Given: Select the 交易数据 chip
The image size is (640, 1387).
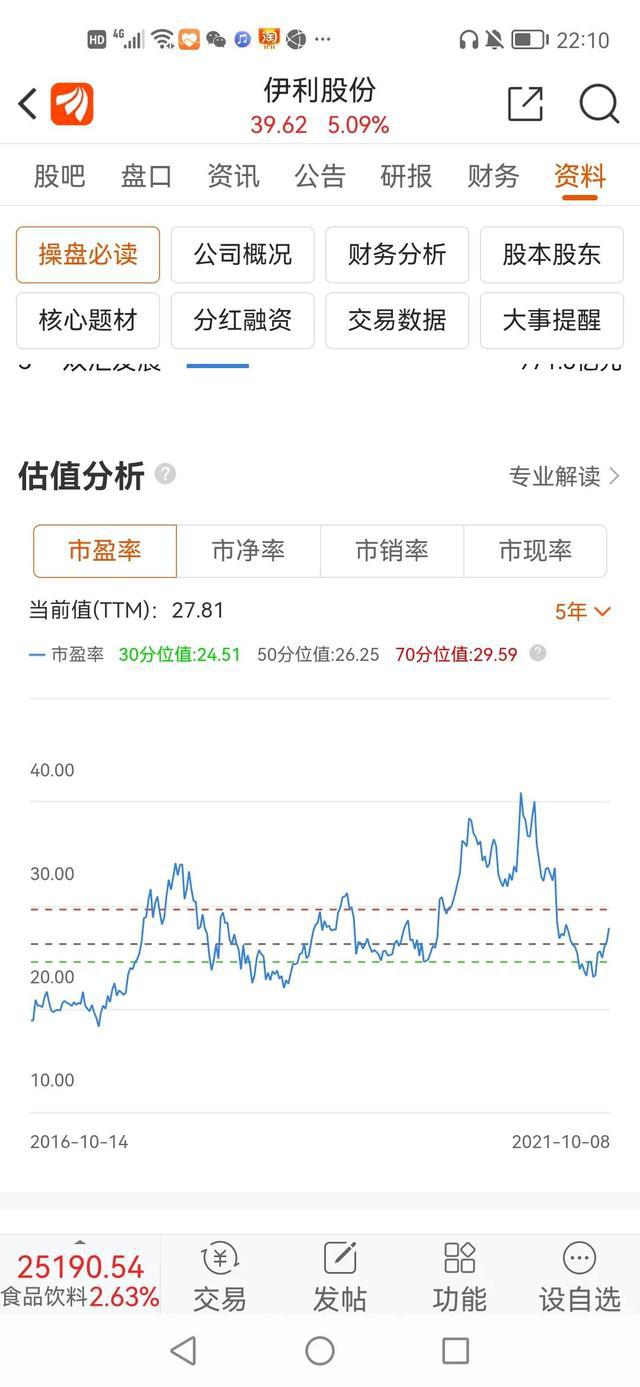Looking at the screenshot, I should pyautogui.click(x=397, y=320).
